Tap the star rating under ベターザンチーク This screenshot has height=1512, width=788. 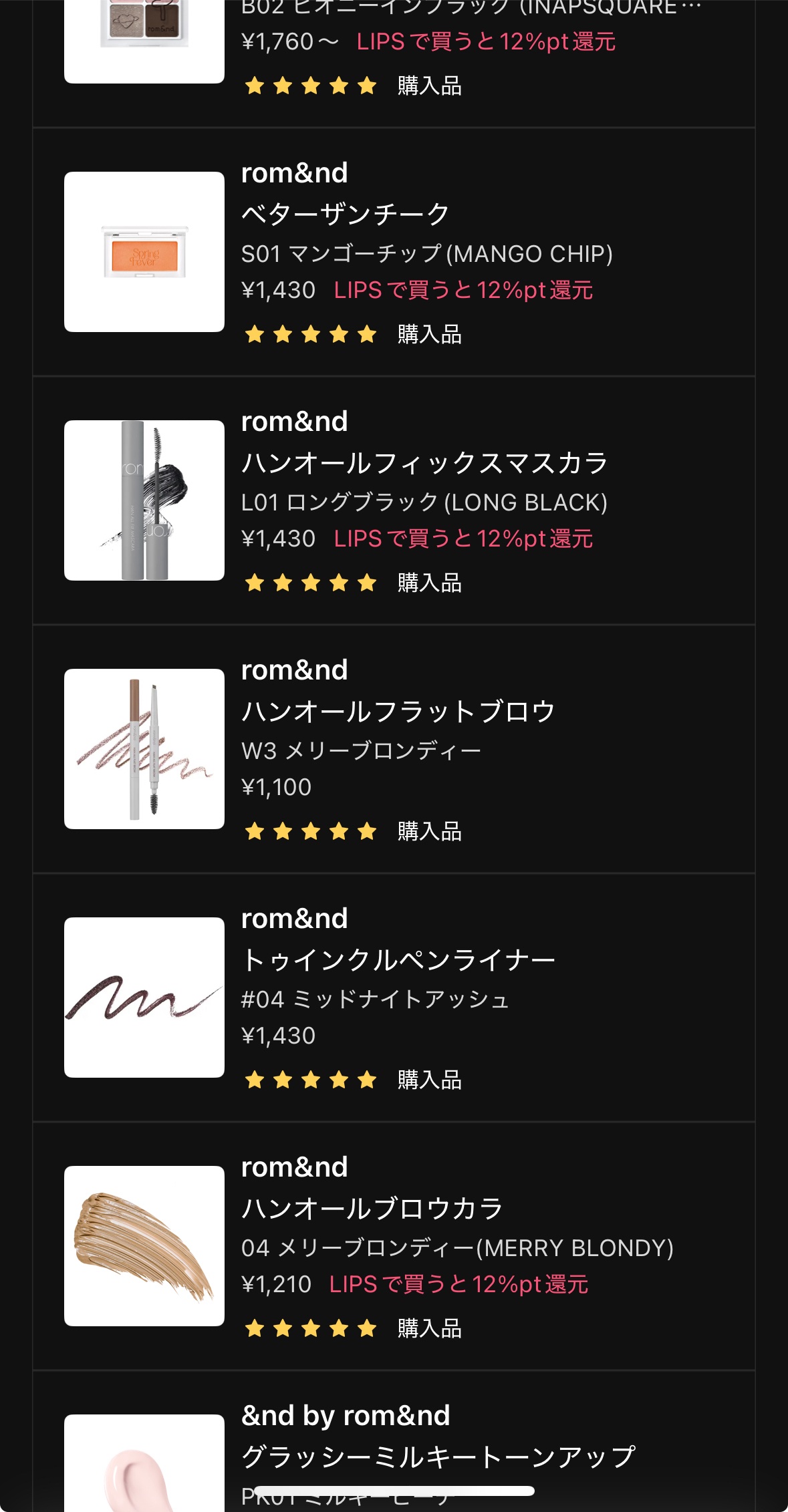click(x=311, y=334)
